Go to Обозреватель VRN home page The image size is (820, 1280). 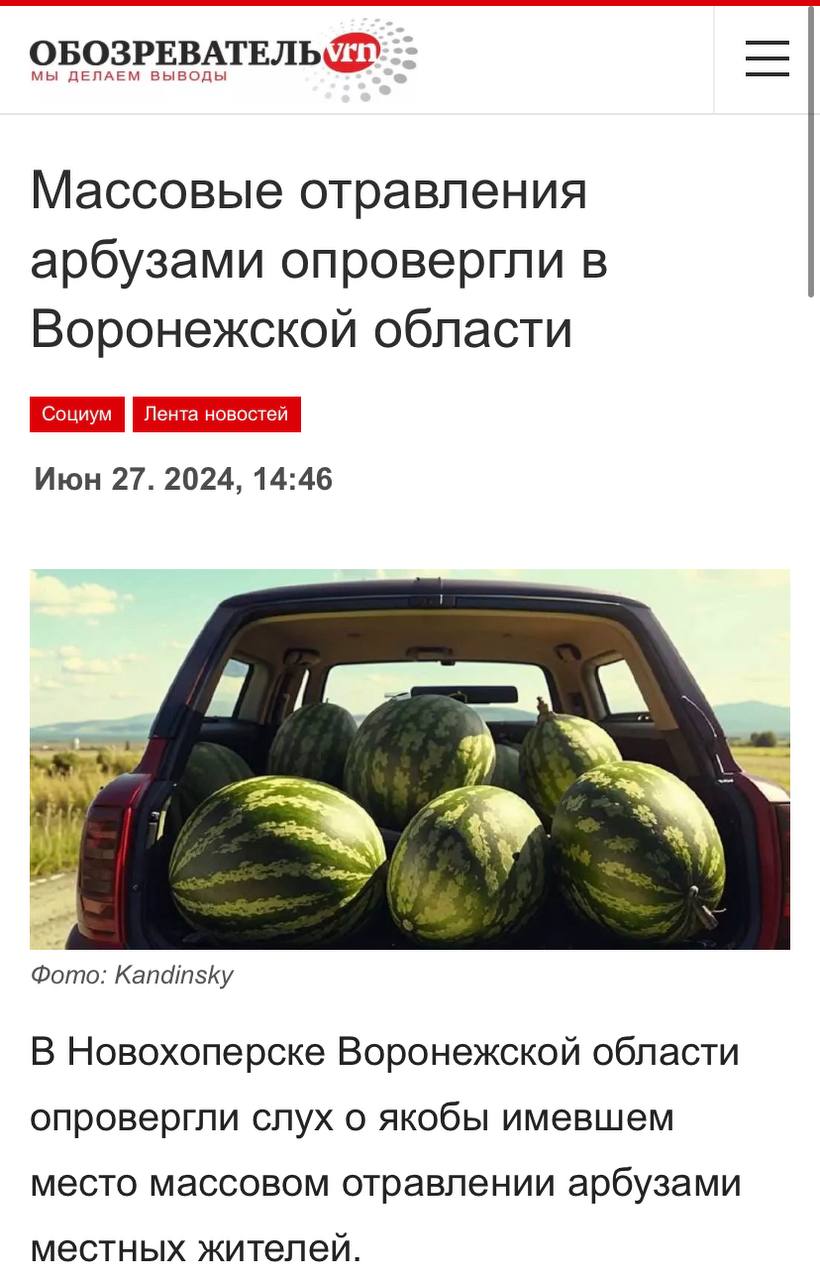pyautogui.click(x=220, y=59)
